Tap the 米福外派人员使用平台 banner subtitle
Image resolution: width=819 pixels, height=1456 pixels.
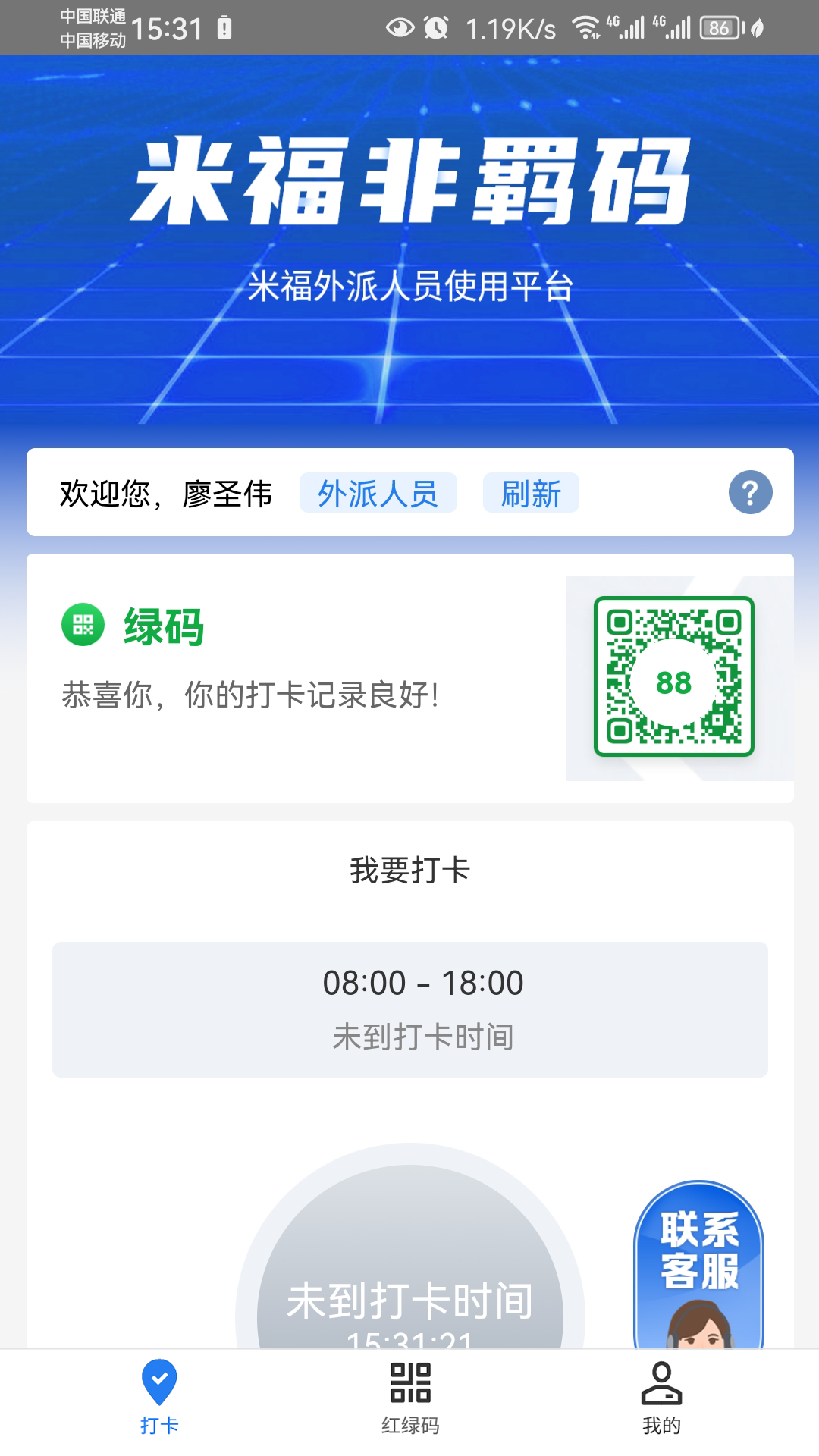(409, 284)
